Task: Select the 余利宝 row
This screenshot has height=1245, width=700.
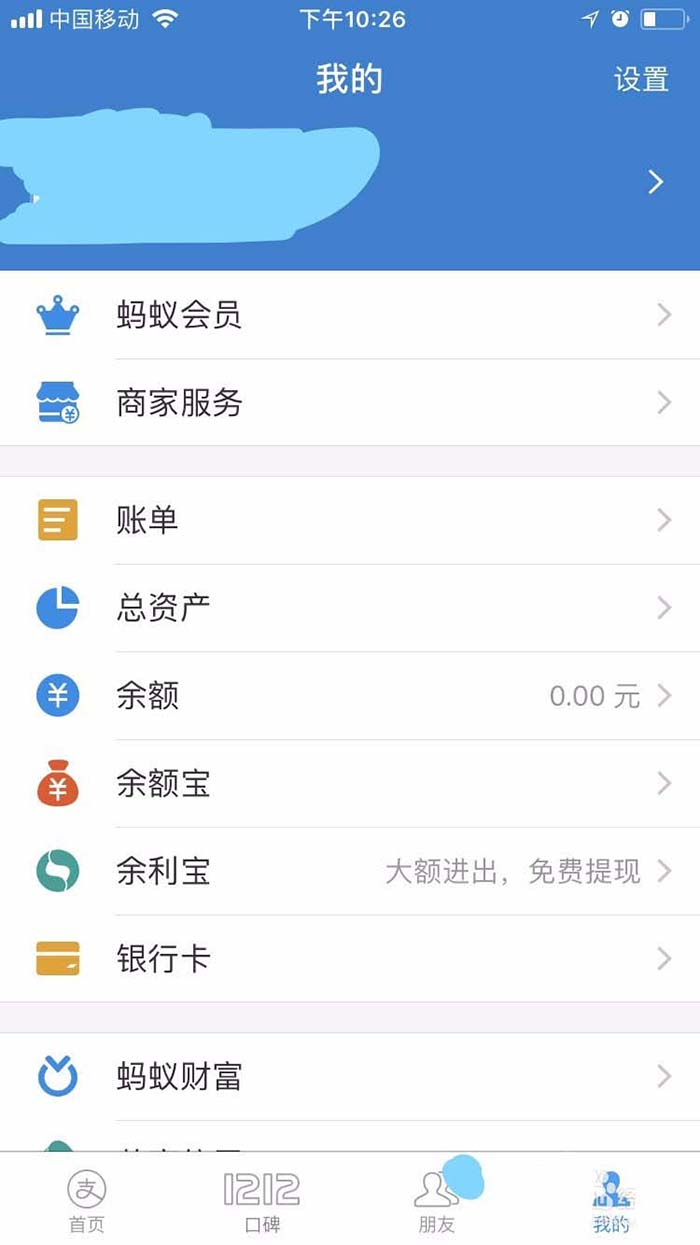Action: (350, 872)
